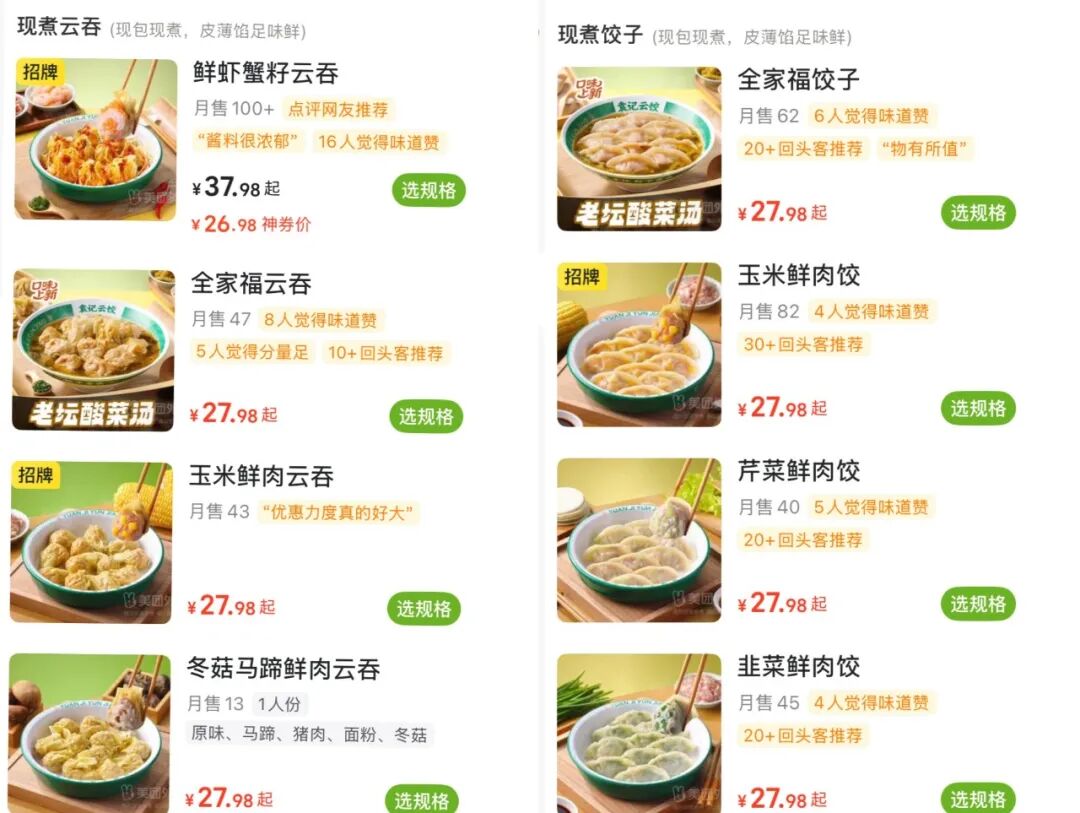Open the 鲜虾蟹籽云吞 dish image
1080x813 pixels.
coord(96,139)
